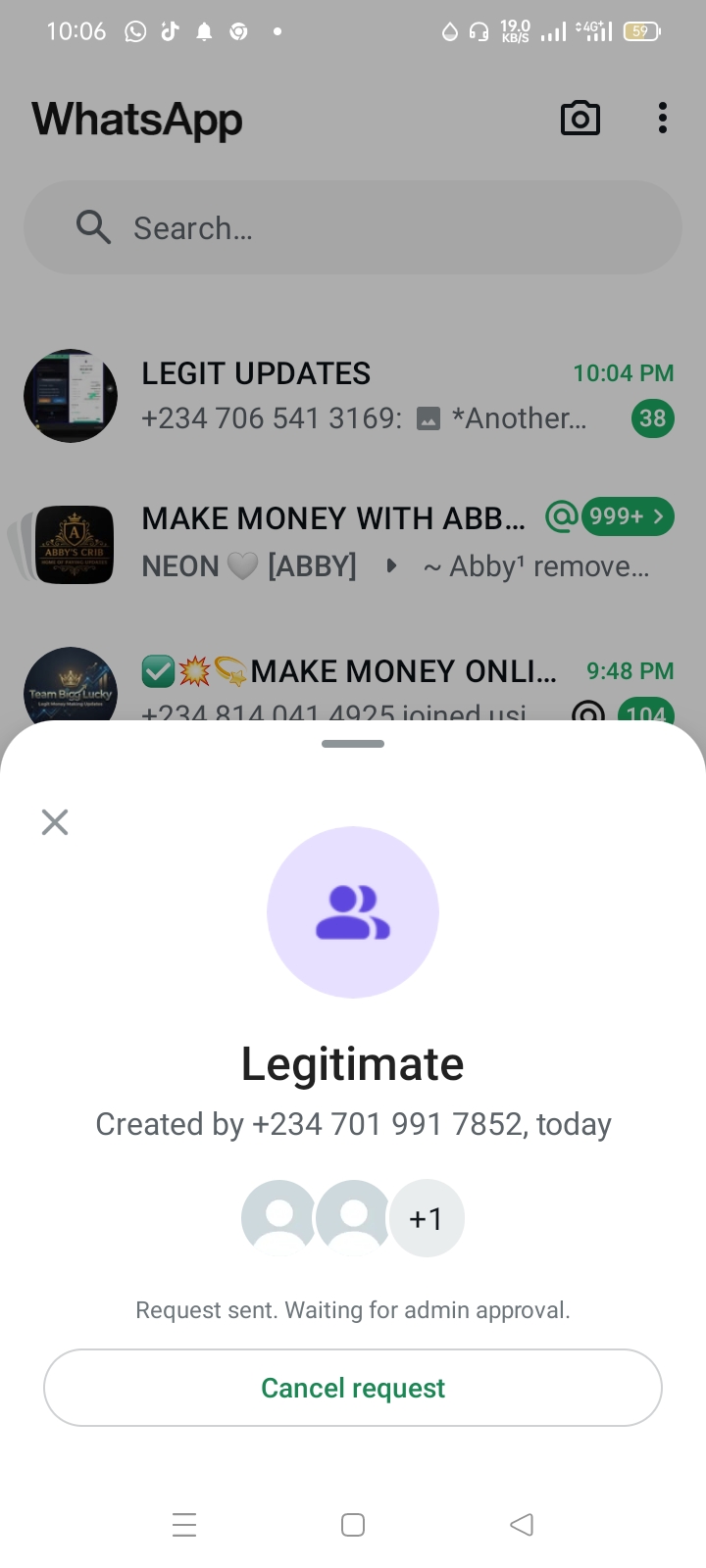Tap the Search field
Screen dimensions: 706x1568
353,227
